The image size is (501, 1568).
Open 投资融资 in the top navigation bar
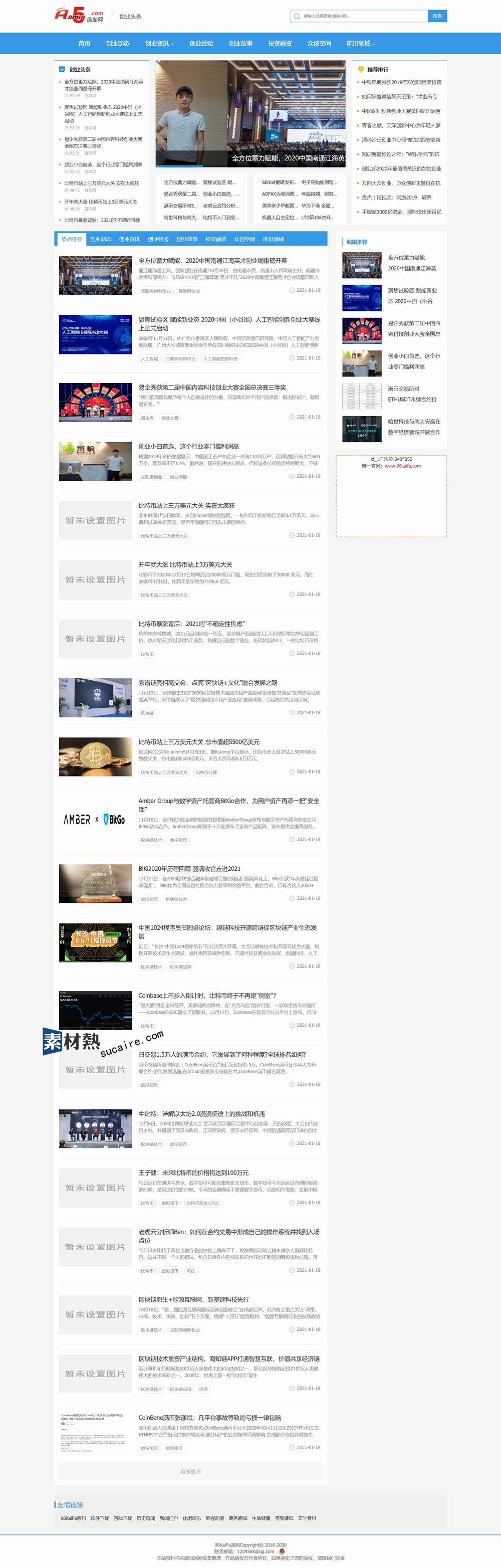click(280, 43)
